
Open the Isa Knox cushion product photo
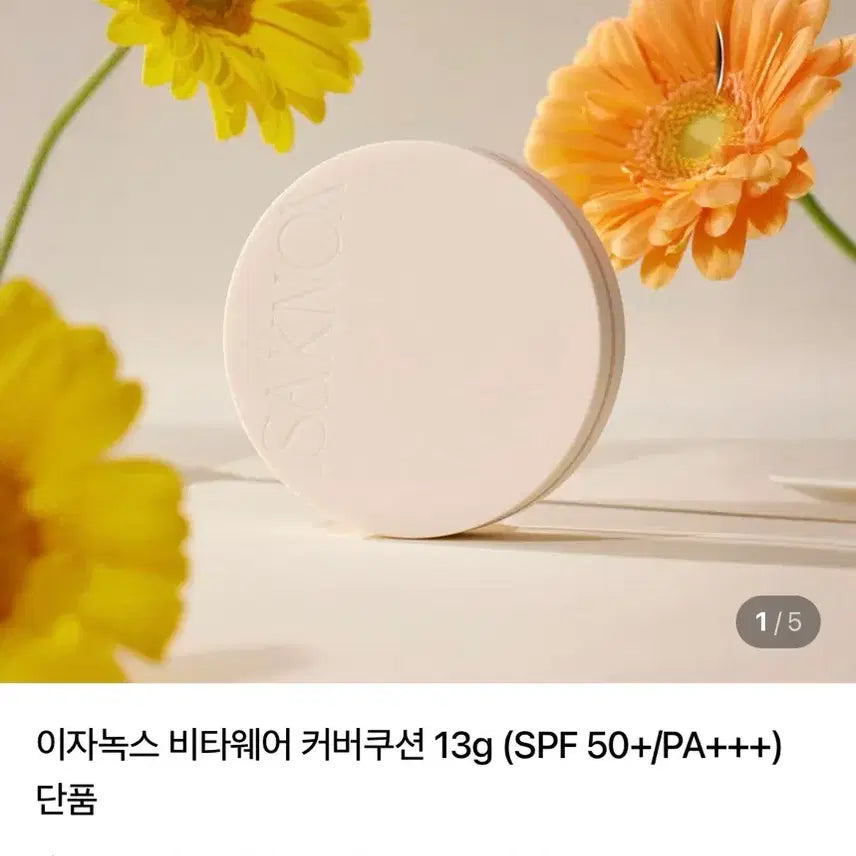click(x=424, y=340)
